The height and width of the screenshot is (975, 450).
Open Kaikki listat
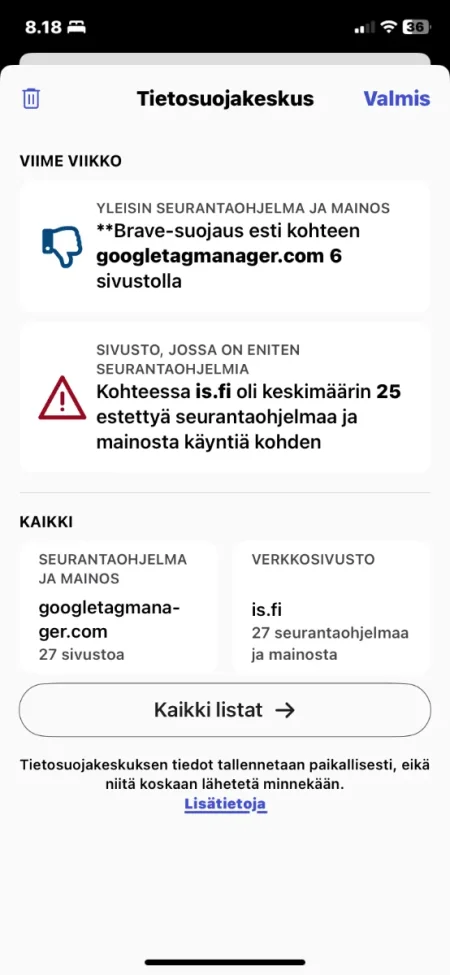point(225,710)
